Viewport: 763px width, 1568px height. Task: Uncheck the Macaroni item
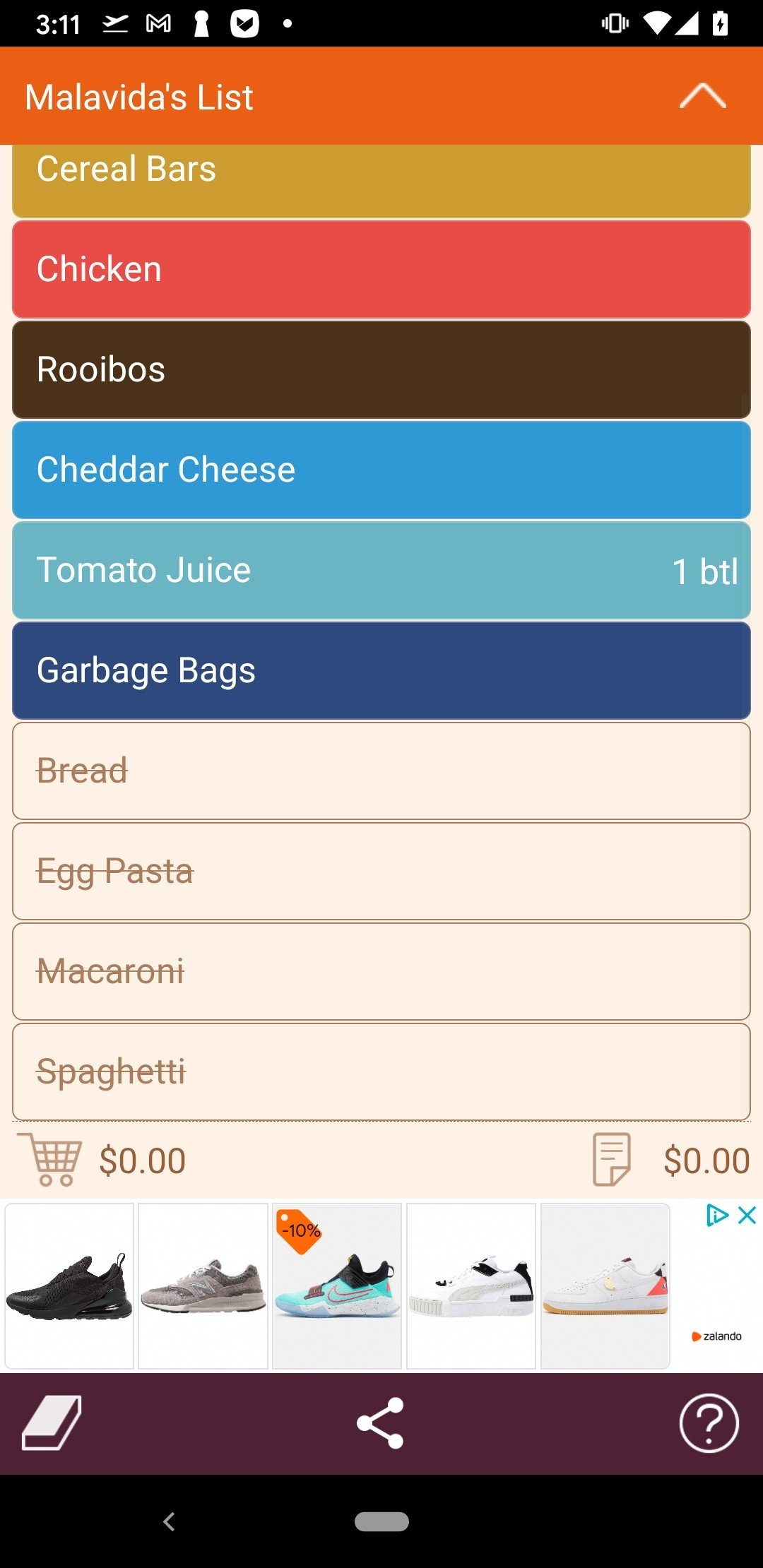tap(381, 971)
